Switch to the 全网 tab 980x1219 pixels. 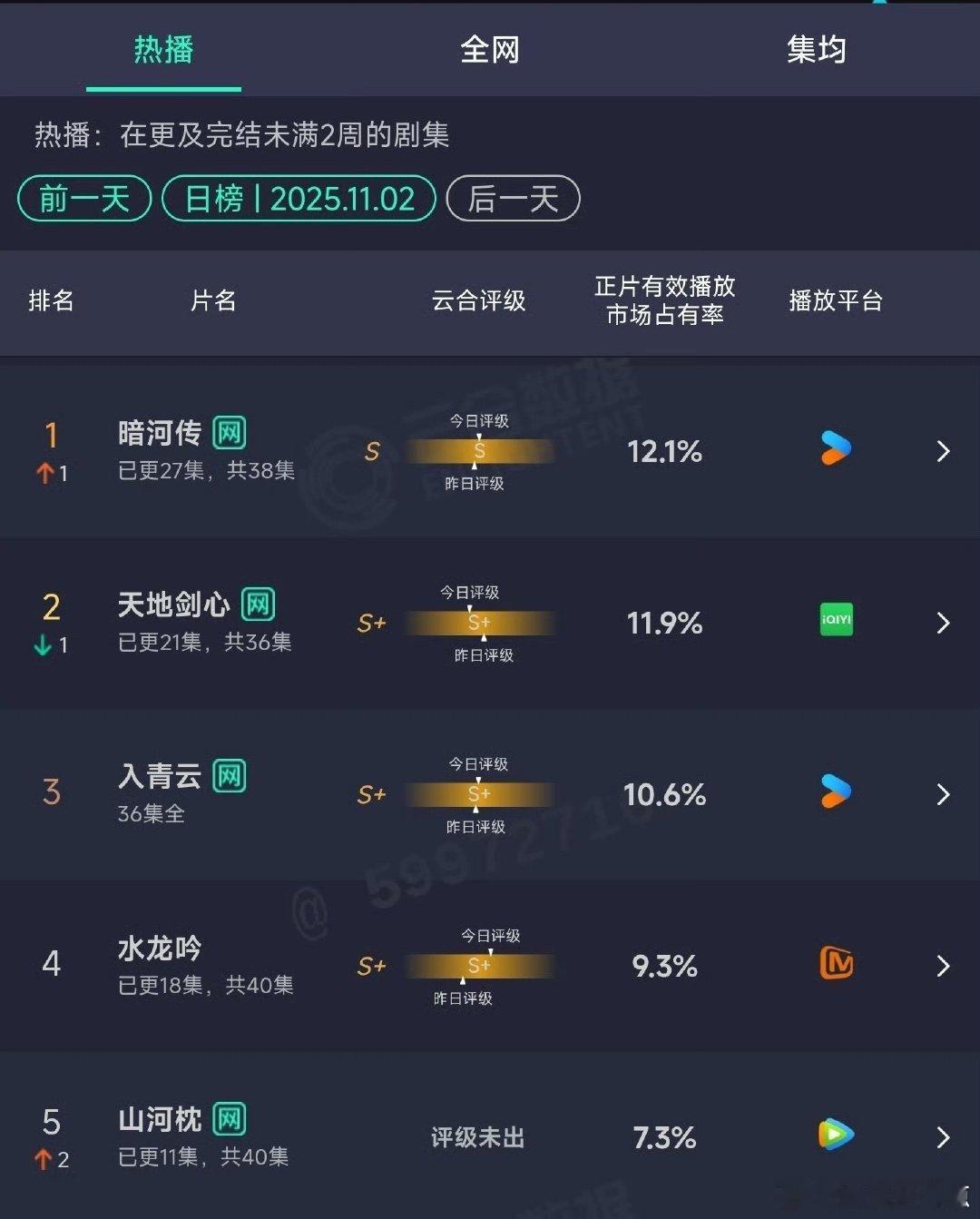[x=490, y=51]
